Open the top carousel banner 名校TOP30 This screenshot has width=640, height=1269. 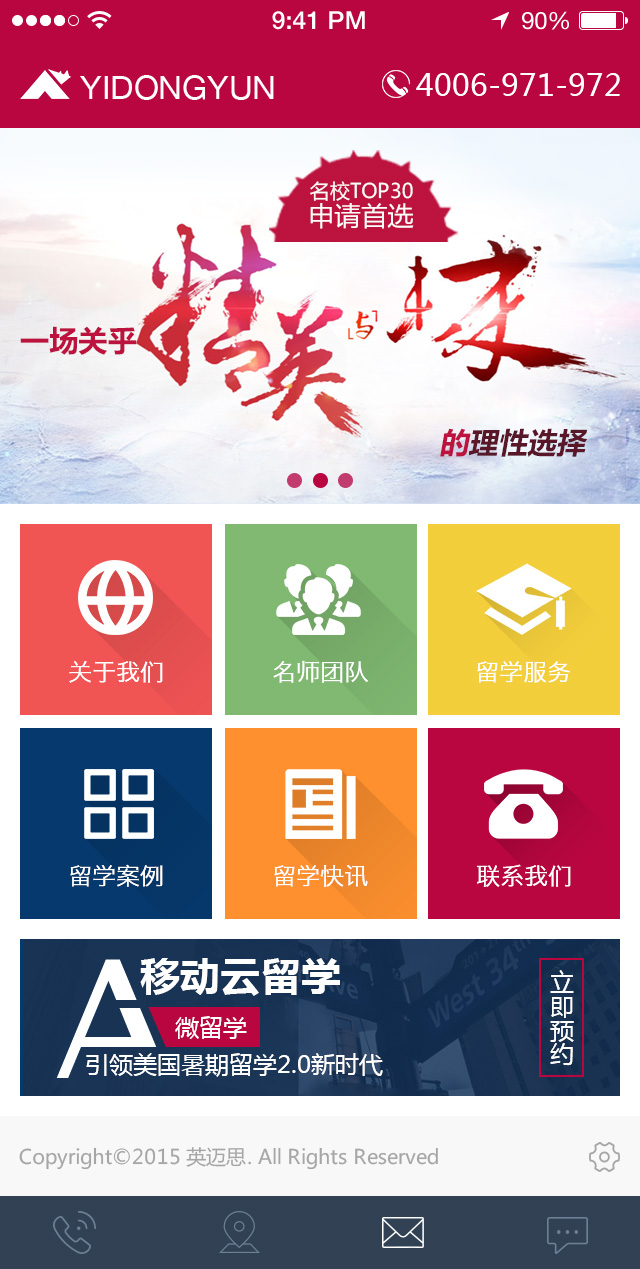tap(320, 316)
